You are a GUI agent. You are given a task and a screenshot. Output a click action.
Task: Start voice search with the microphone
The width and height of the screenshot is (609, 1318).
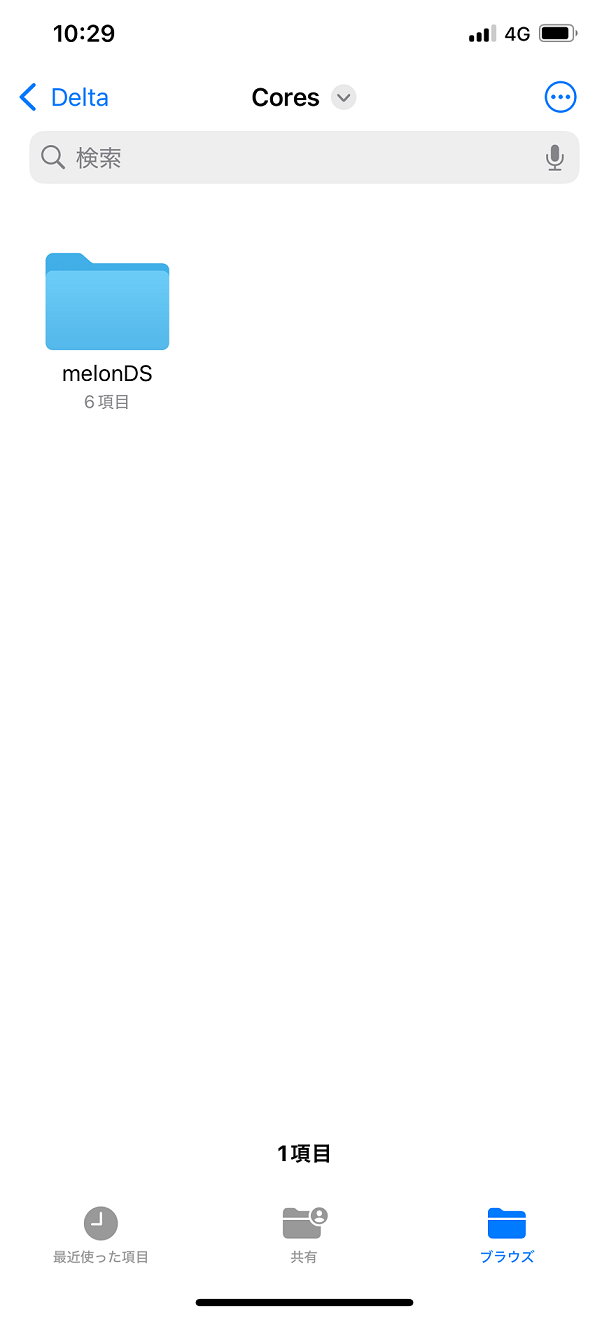point(555,157)
